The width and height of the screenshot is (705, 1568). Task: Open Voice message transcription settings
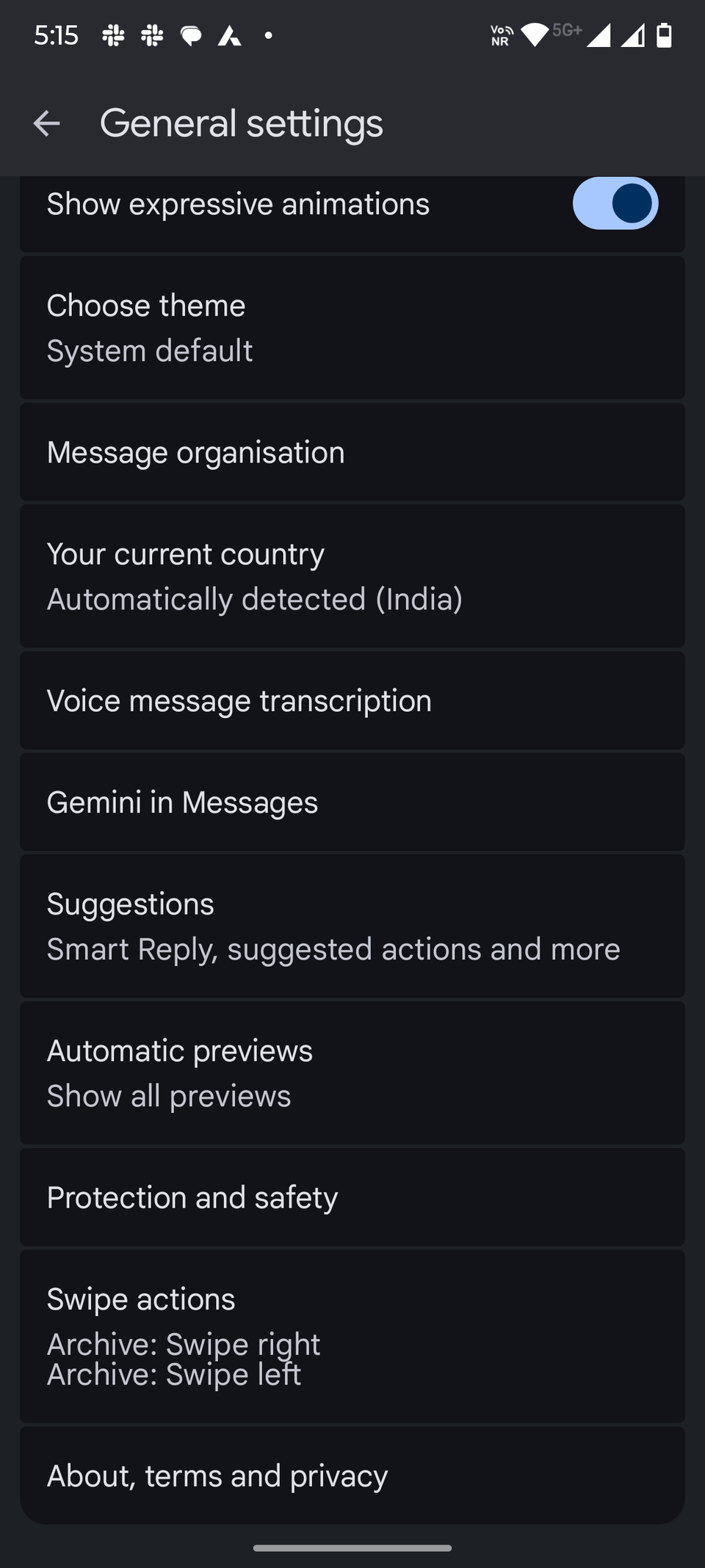tap(352, 700)
